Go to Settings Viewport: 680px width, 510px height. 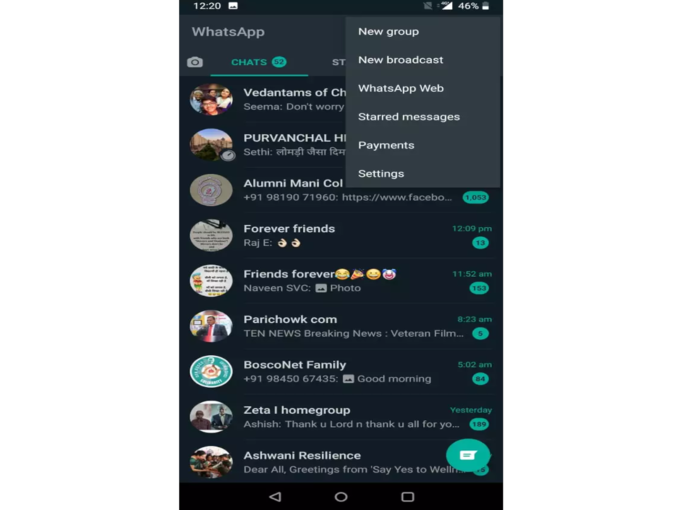[x=381, y=174]
